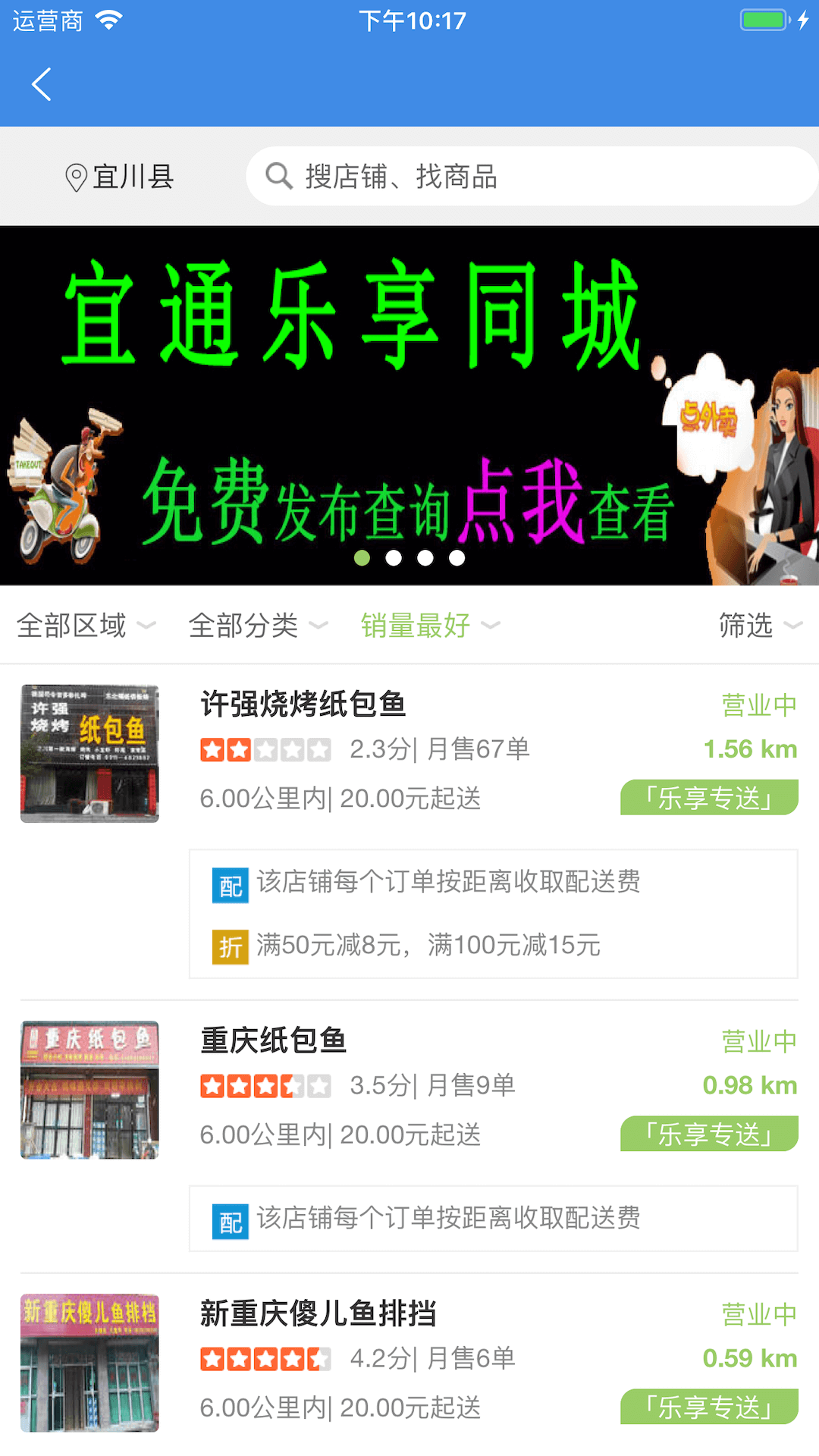Open the 许强烧烤纸包鱼 store
819x1456 pixels.
tap(303, 705)
